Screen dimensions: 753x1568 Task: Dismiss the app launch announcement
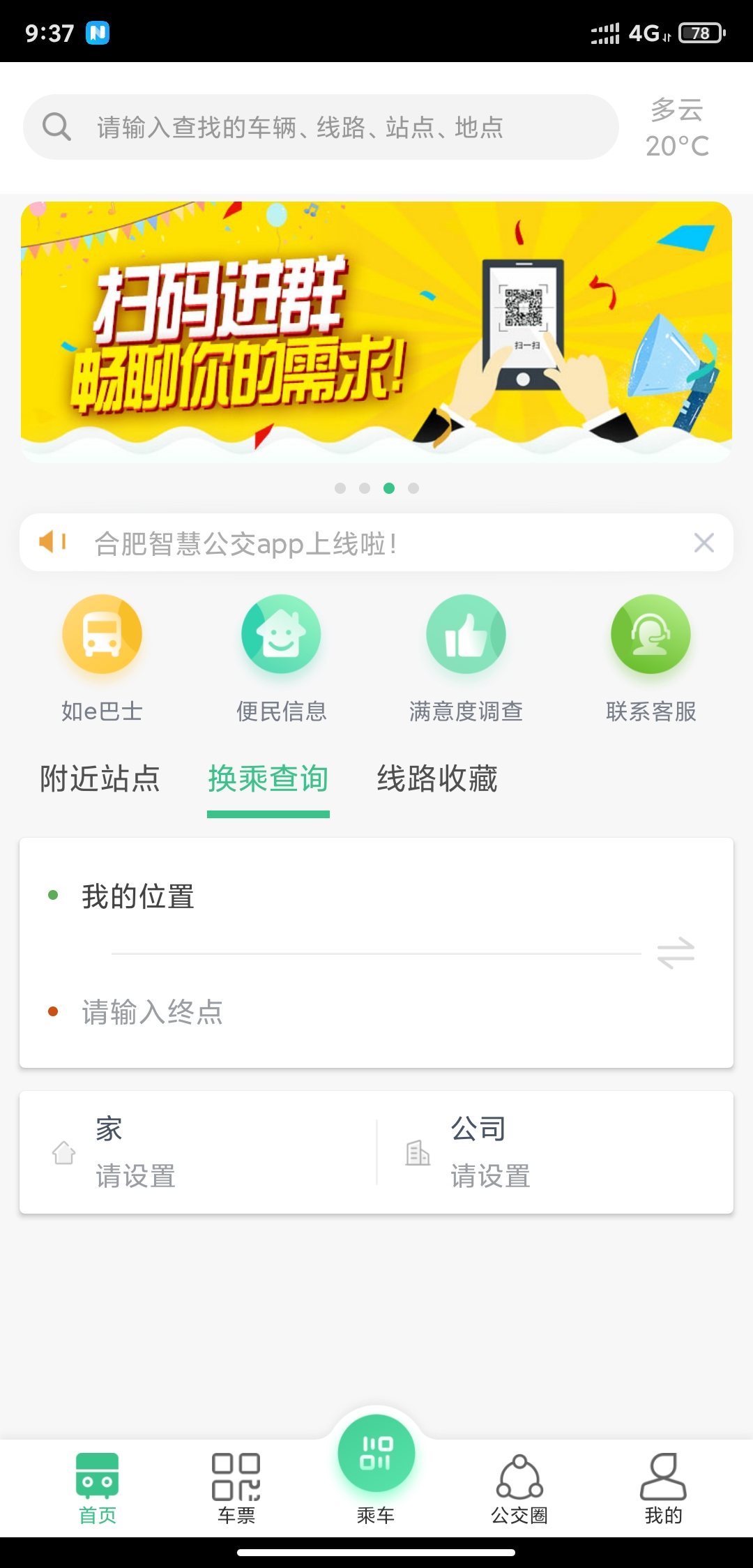pyautogui.click(x=704, y=542)
